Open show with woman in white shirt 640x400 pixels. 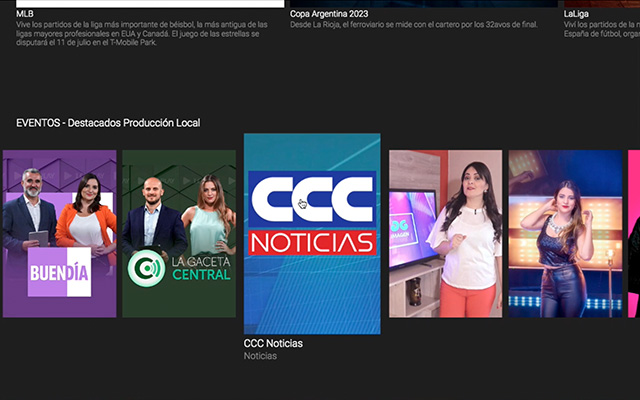(445, 233)
